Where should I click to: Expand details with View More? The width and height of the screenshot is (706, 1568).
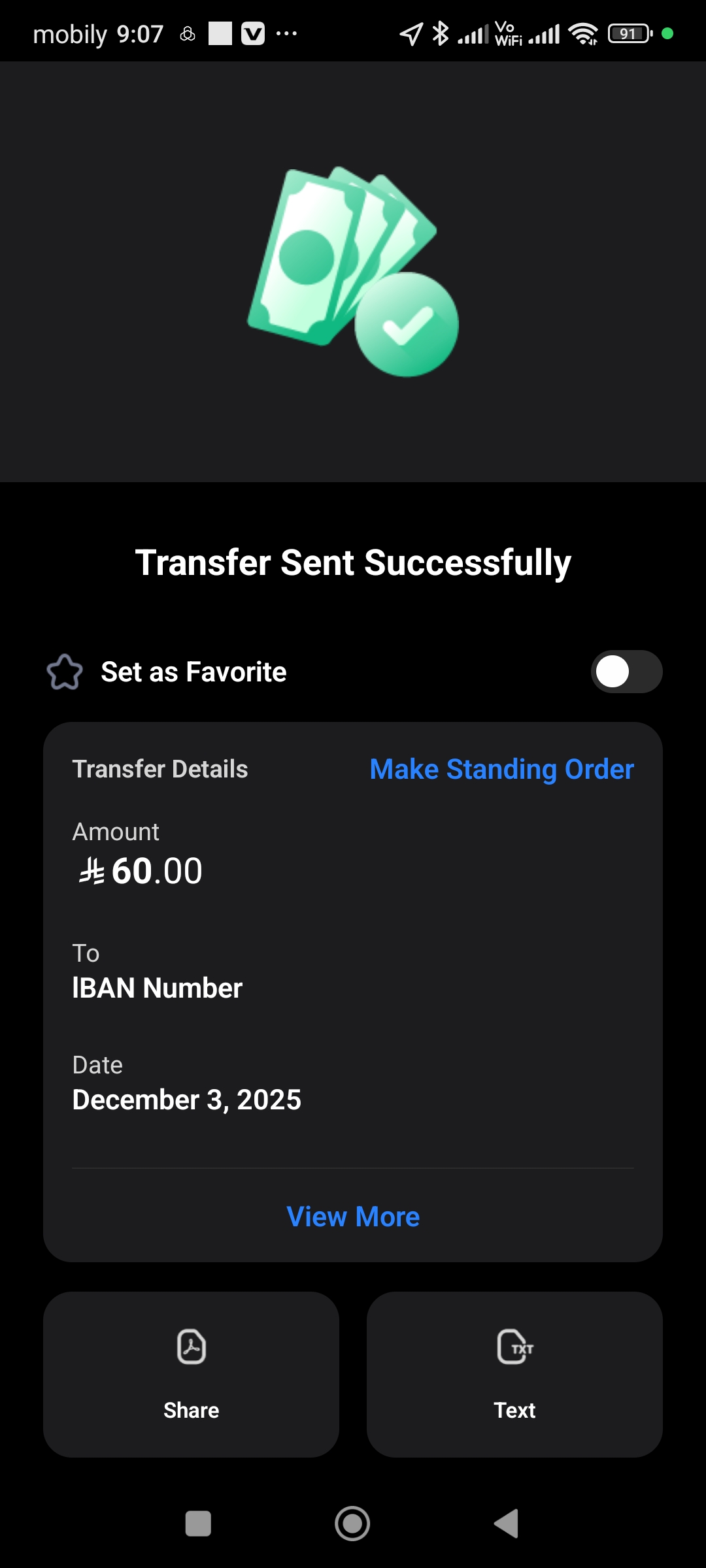(353, 1217)
